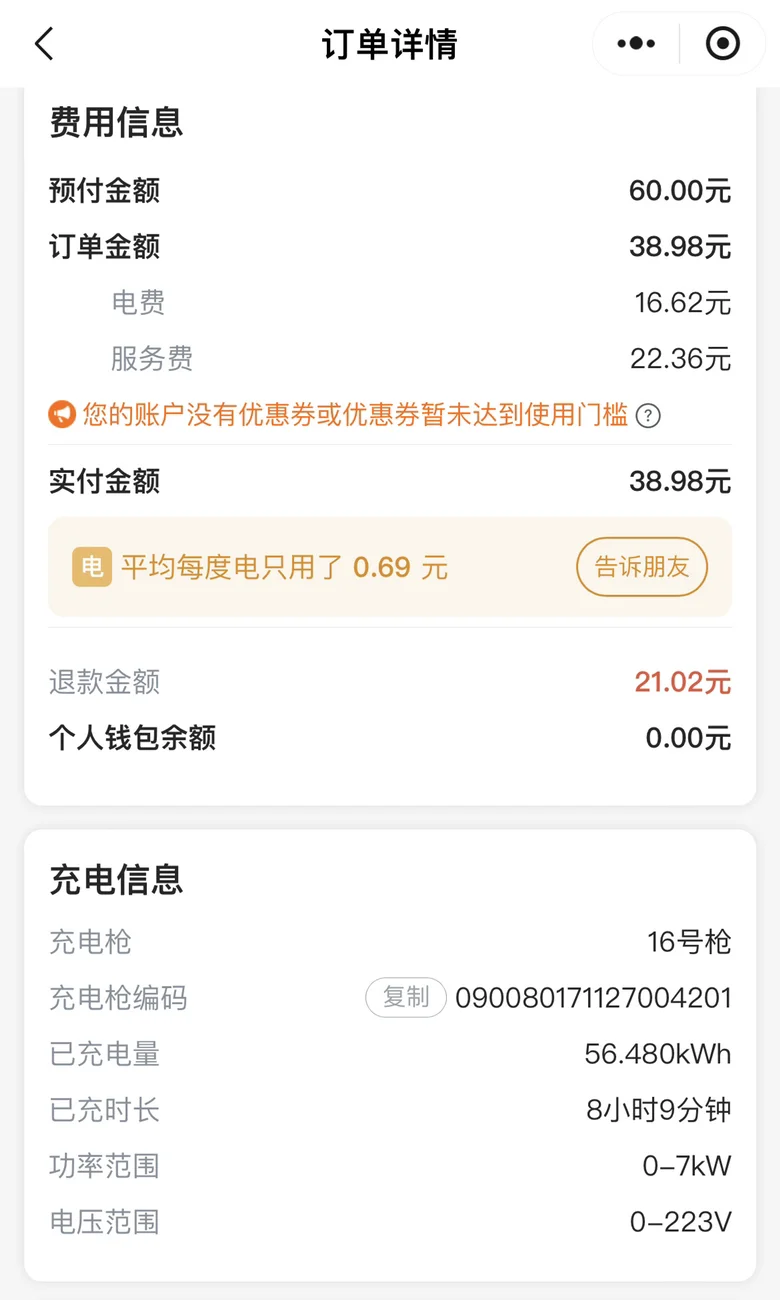Image resolution: width=780 pixels, height=1300 pixels.
Task: Close the mini program with the circle button
Action: point(722,44)
